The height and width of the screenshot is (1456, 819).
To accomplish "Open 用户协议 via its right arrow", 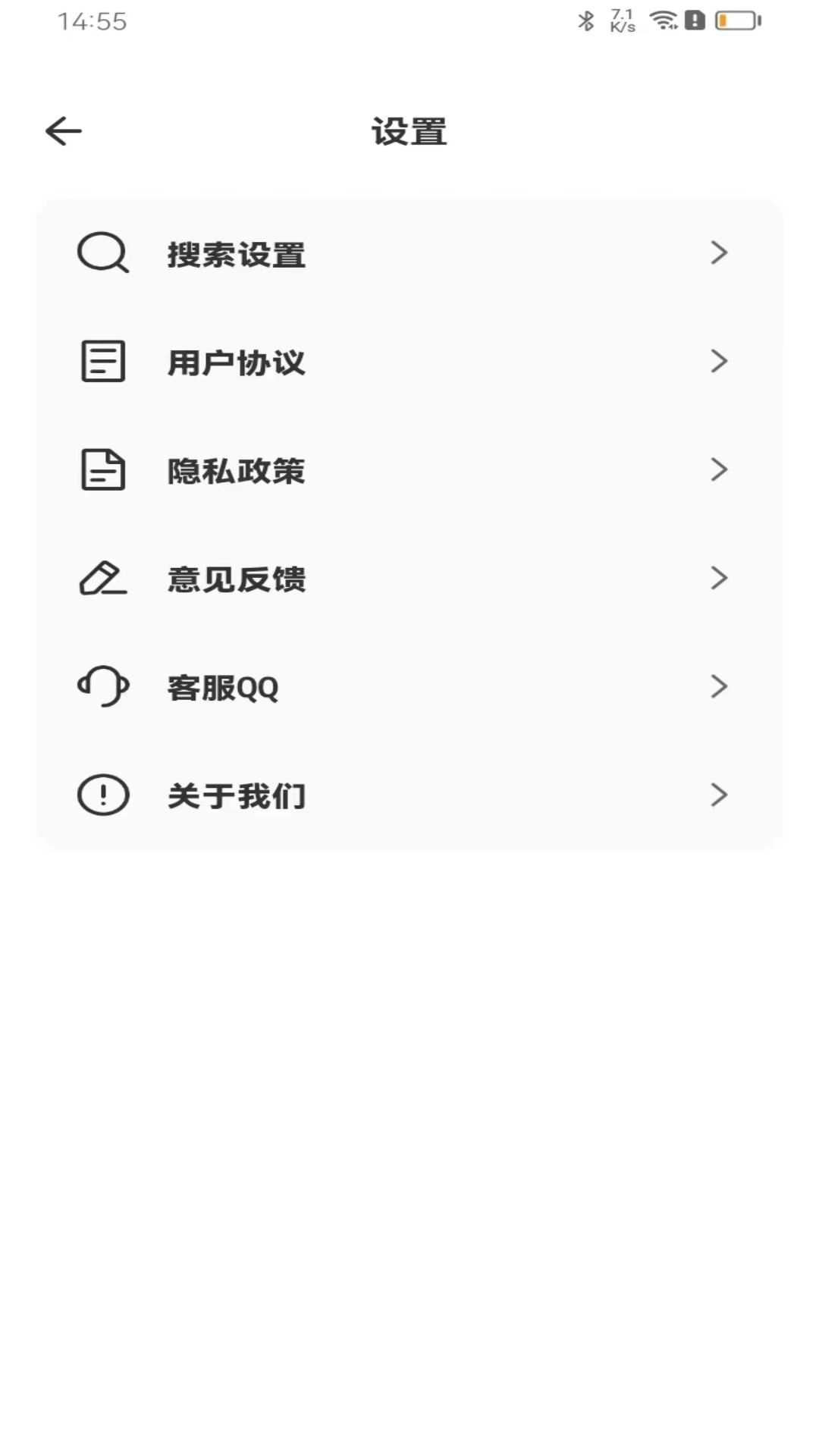I will pyautogui.click(x=718, y=362).
